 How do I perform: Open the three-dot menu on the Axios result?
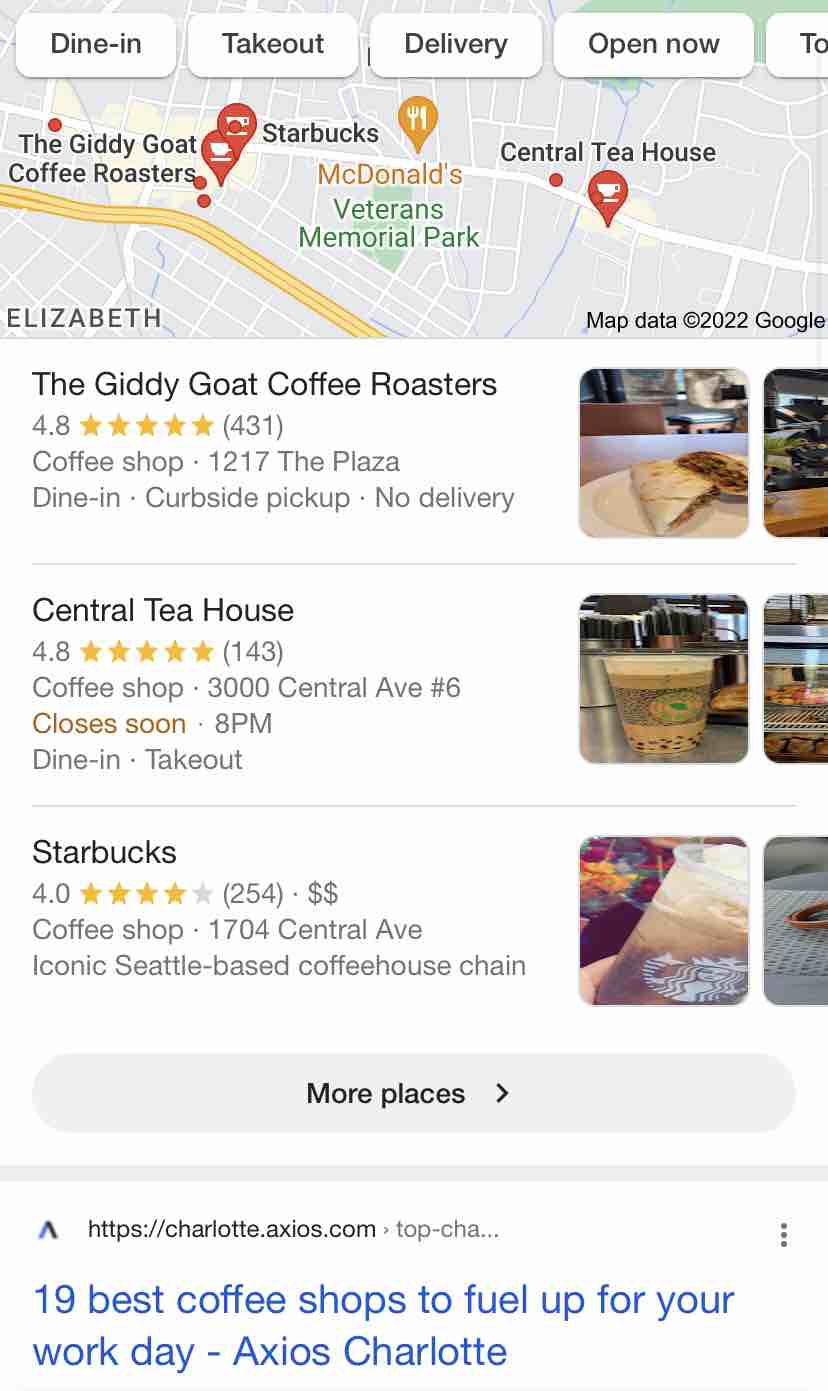click(x=783, y=1236)
